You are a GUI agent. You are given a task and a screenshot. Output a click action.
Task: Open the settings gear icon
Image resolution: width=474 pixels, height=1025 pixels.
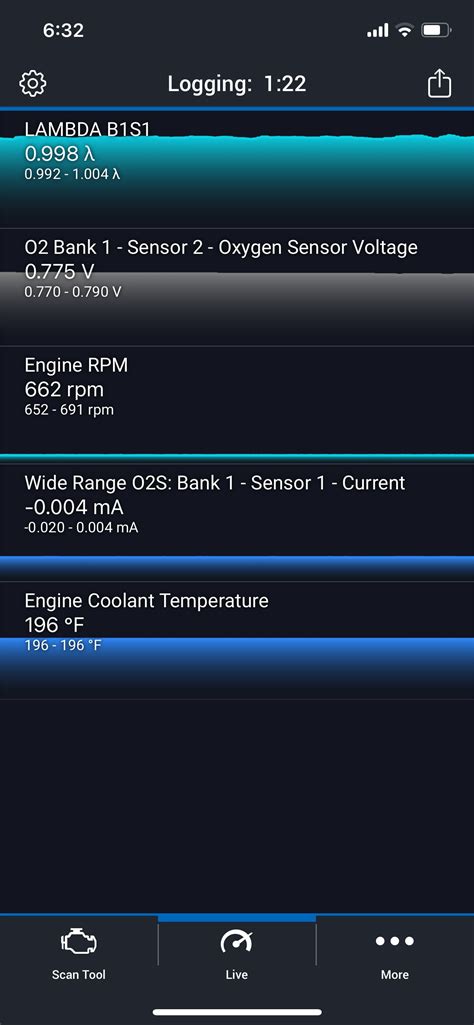coord(33,84)
